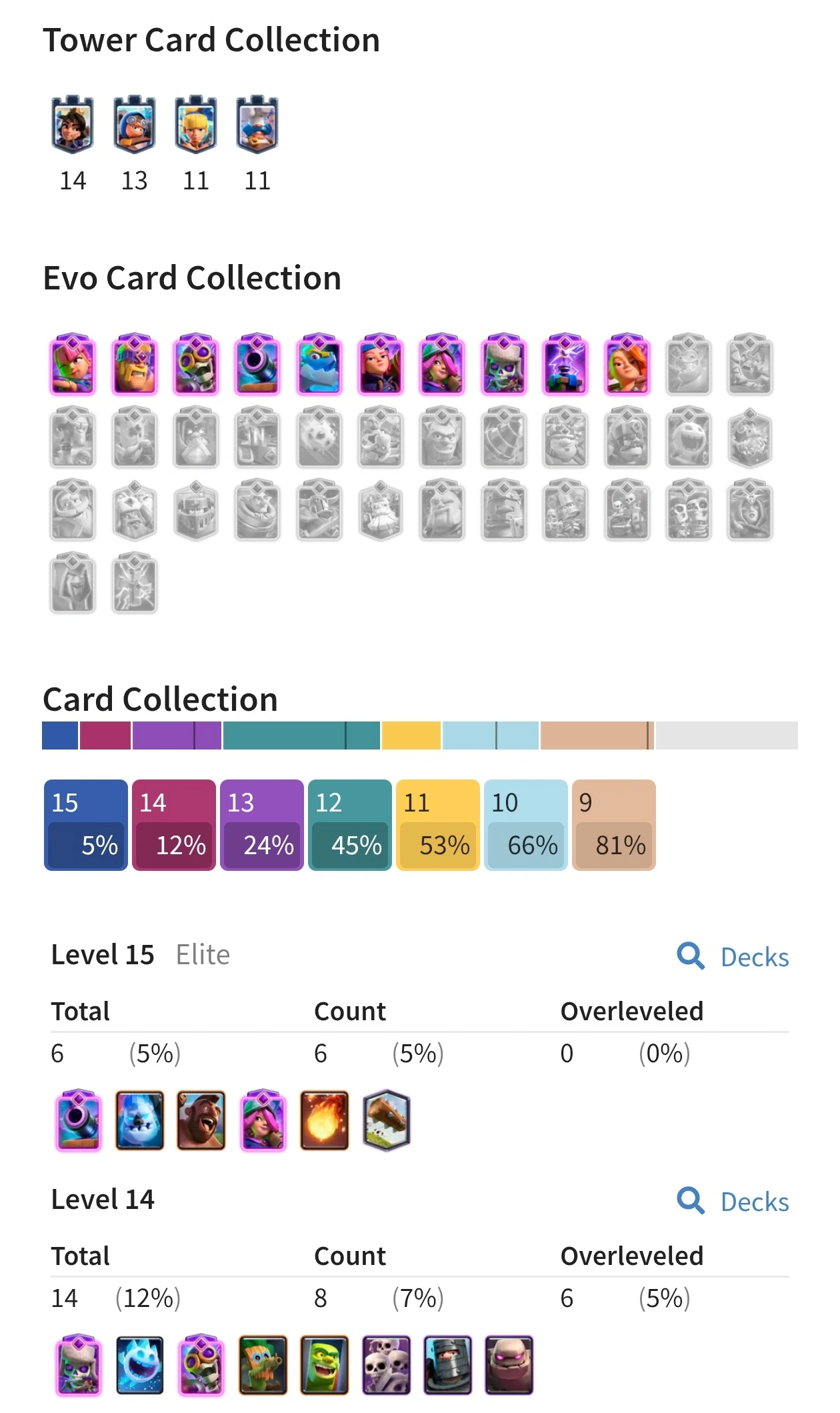Select the level 13 chip showing 24%
This screenshot has height=1413, width=840.
pos(261,825)
